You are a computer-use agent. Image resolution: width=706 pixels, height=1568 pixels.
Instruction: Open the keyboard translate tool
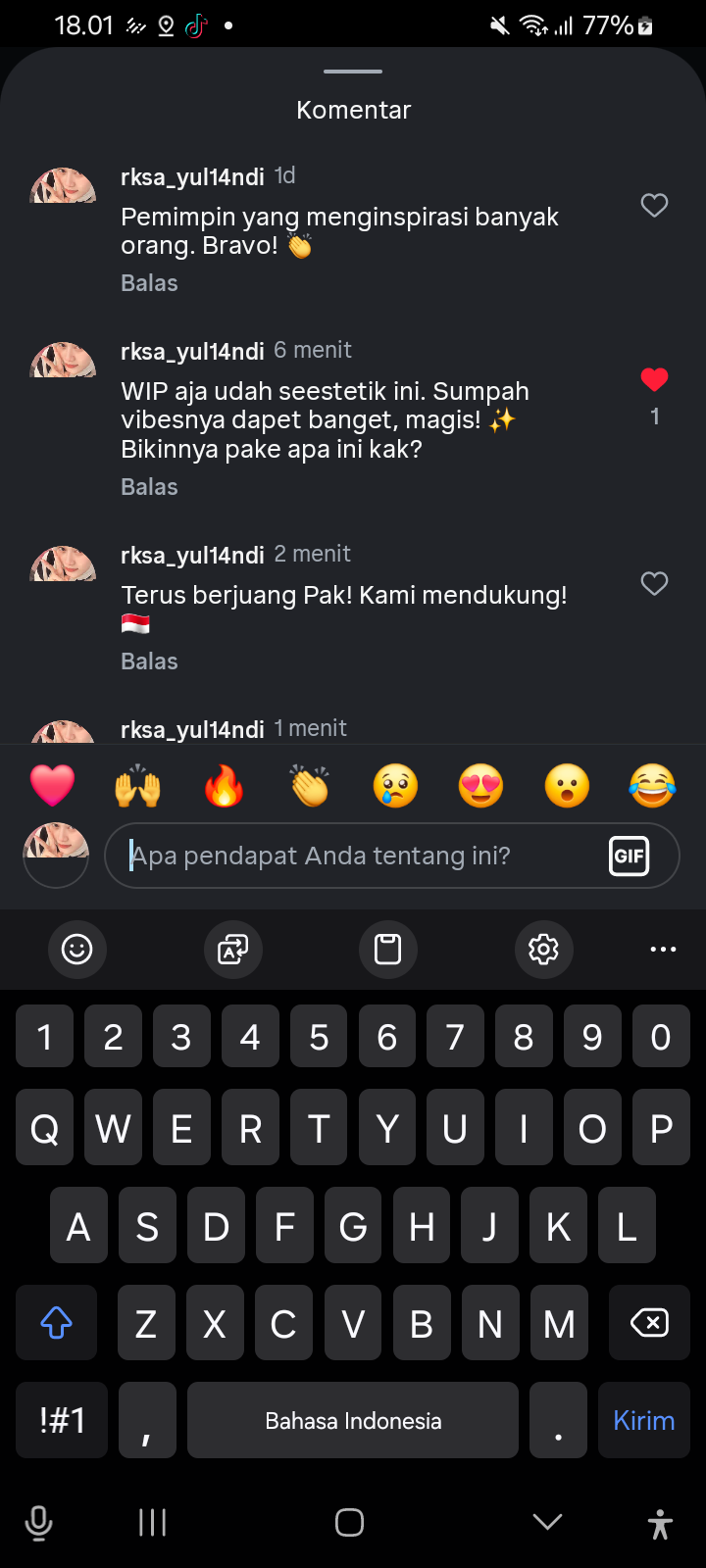coord(232,949)
